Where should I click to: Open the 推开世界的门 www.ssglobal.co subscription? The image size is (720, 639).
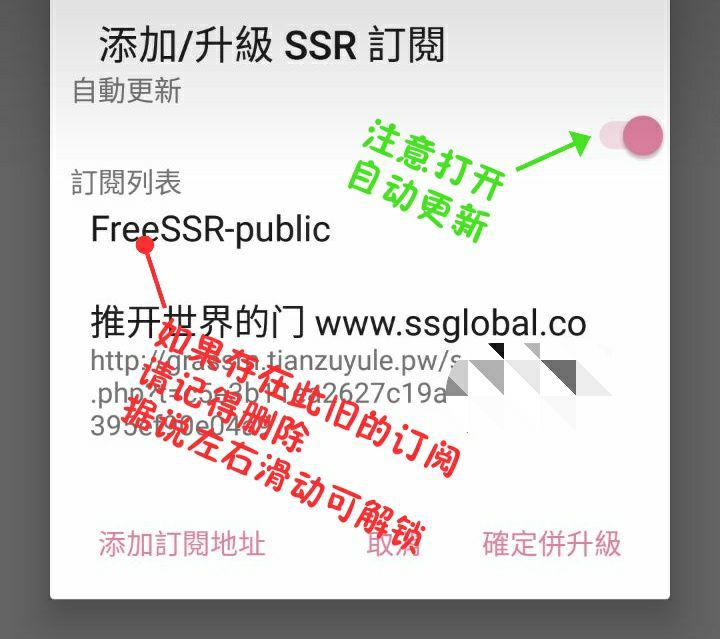pyautogui.click(x=338, y=323)
